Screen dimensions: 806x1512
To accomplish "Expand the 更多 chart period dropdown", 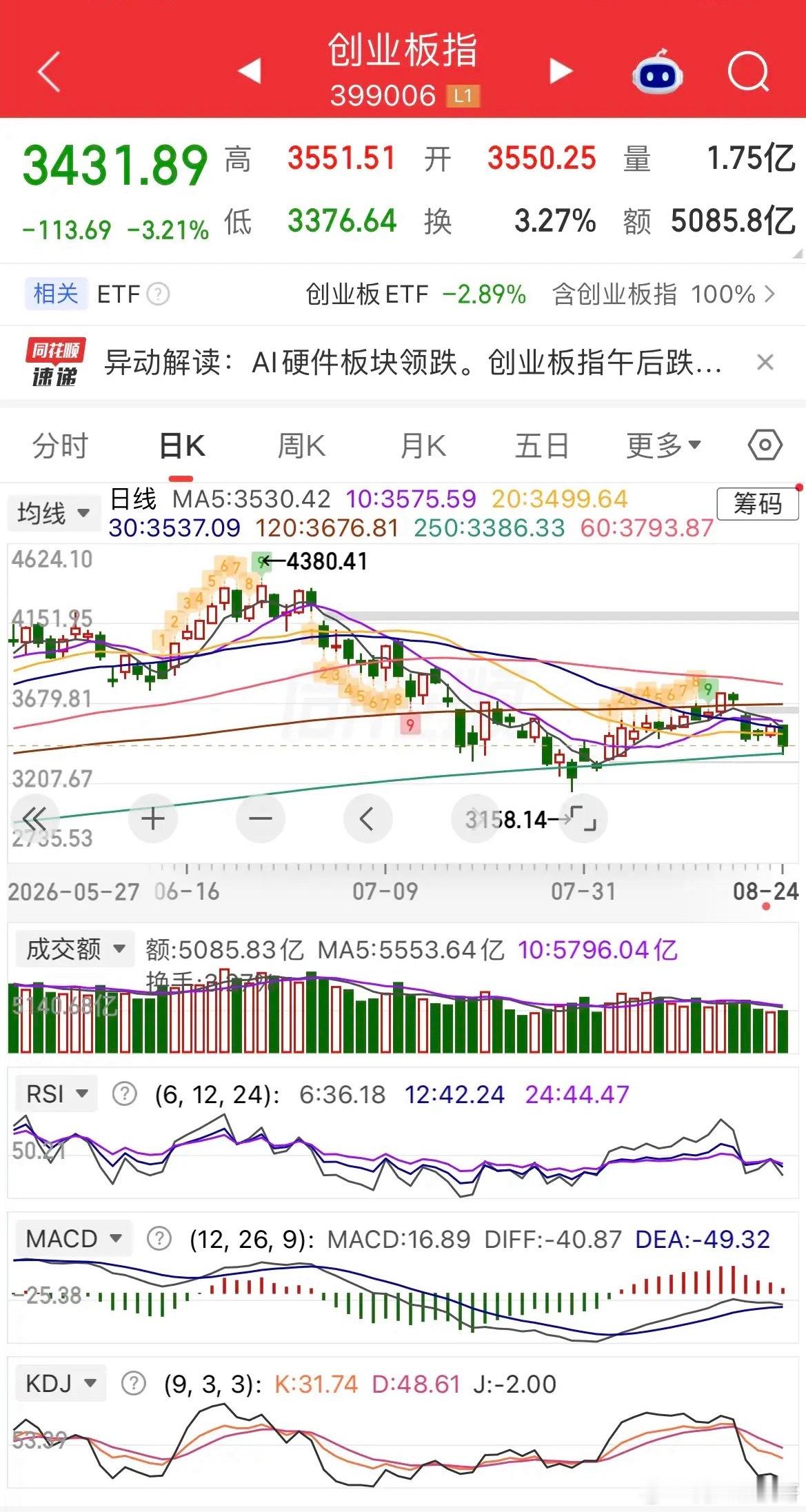I will tap(663, 446).
